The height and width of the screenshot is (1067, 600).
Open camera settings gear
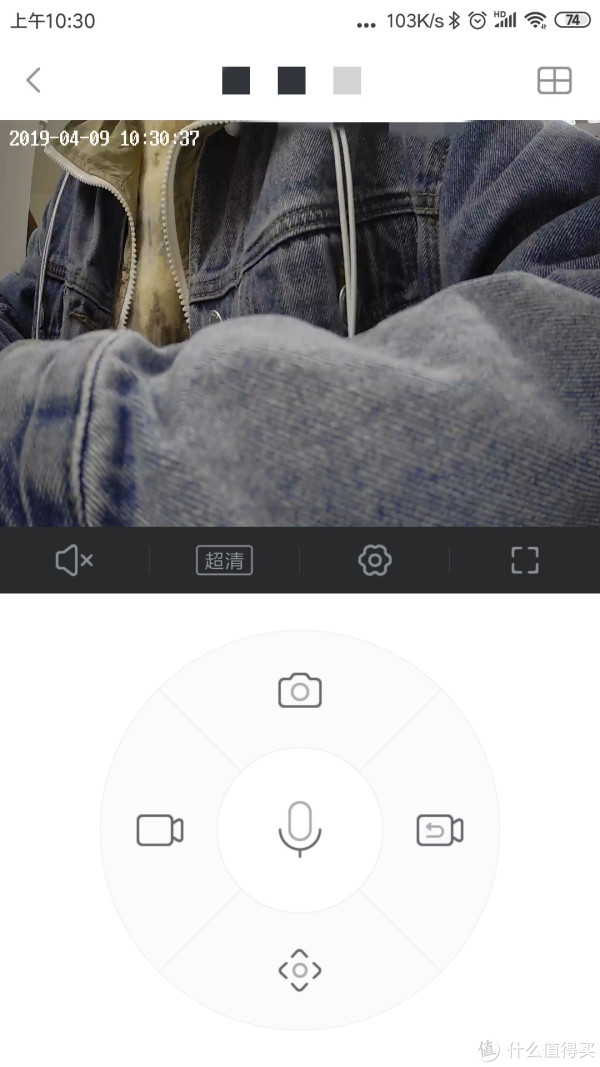pos(374,560)
